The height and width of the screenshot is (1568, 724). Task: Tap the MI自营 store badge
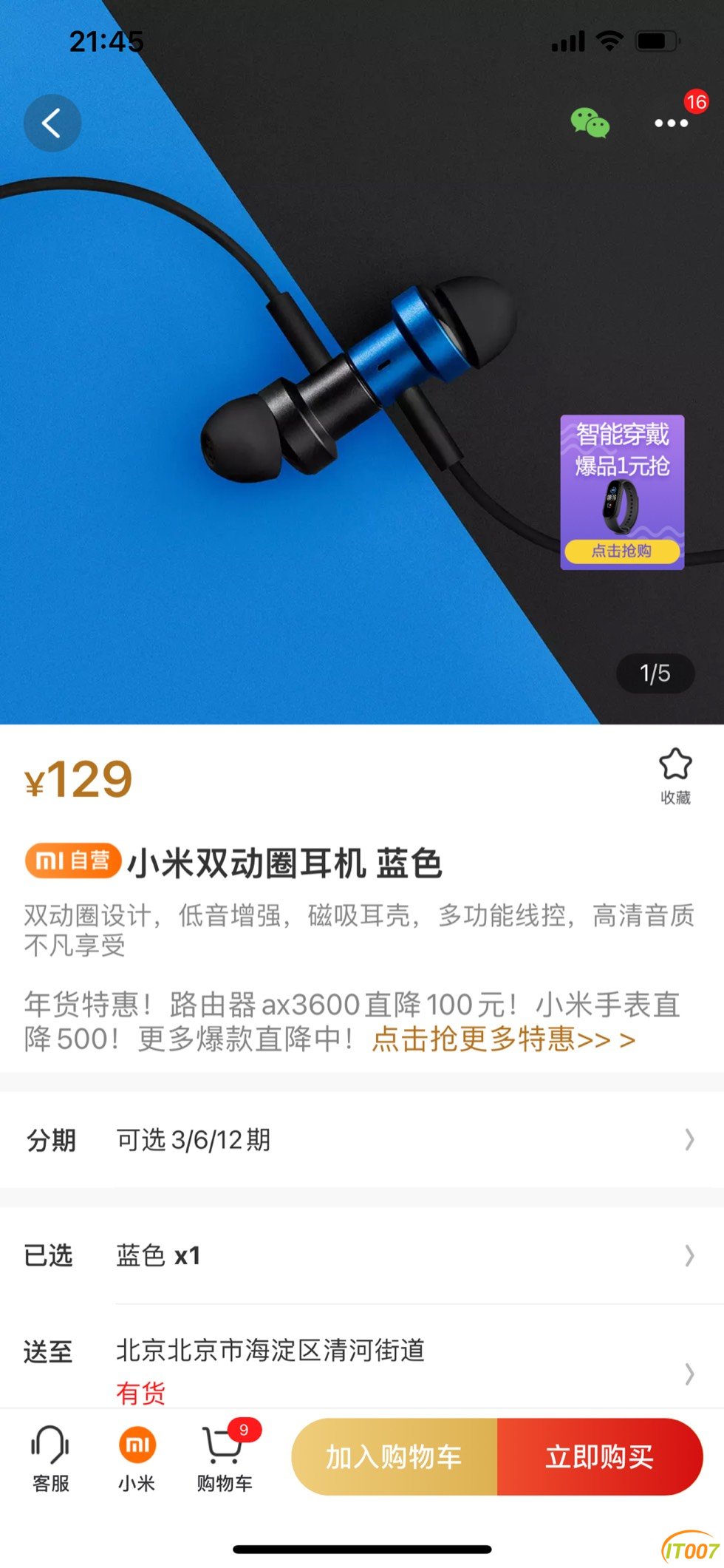(72, 861)
